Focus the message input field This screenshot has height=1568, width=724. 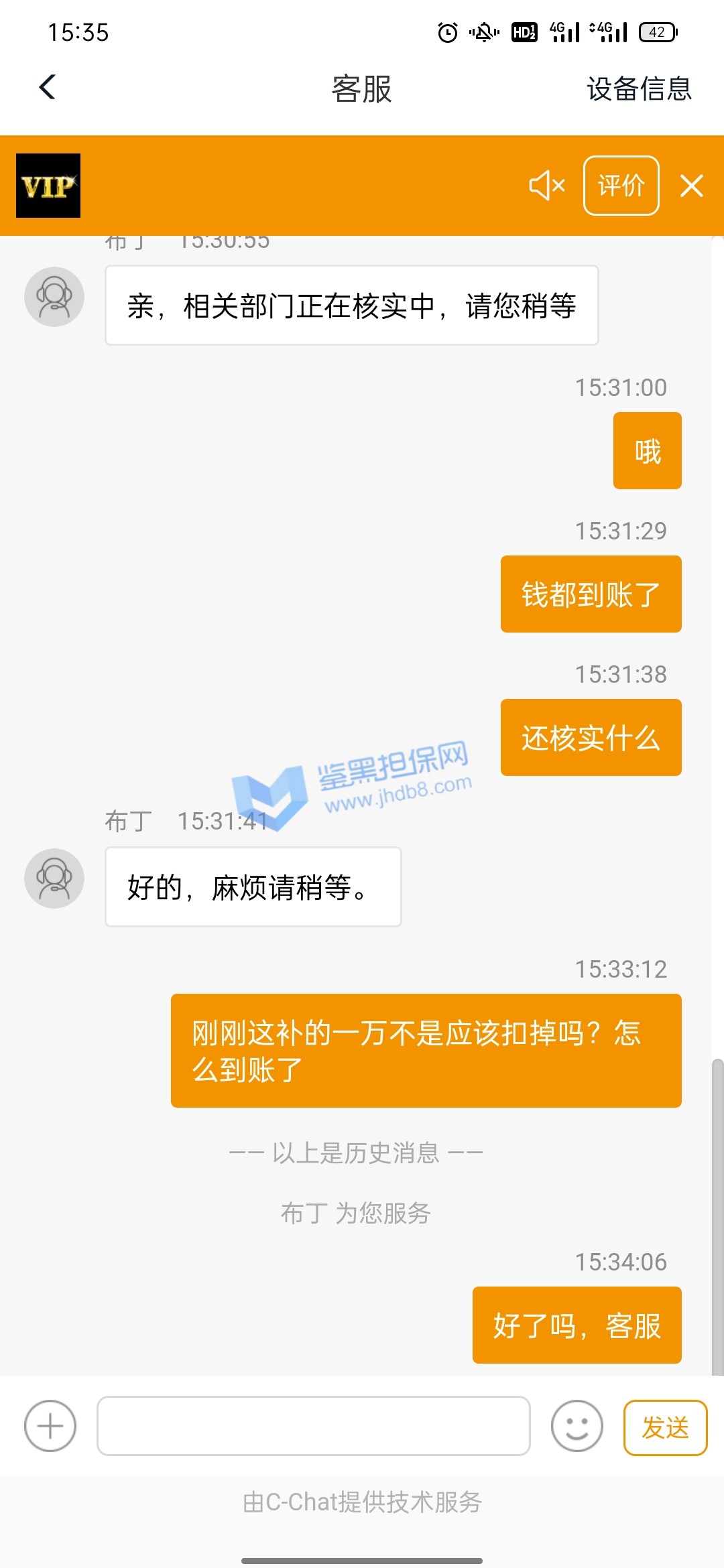313,1426
